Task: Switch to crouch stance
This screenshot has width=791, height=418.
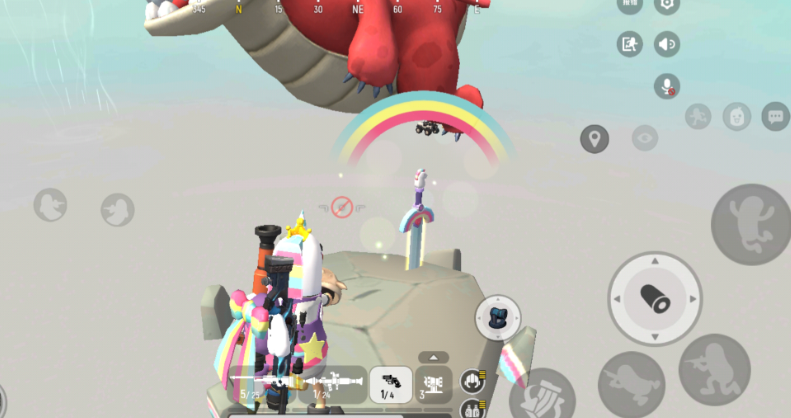Action: click(714, 369)
